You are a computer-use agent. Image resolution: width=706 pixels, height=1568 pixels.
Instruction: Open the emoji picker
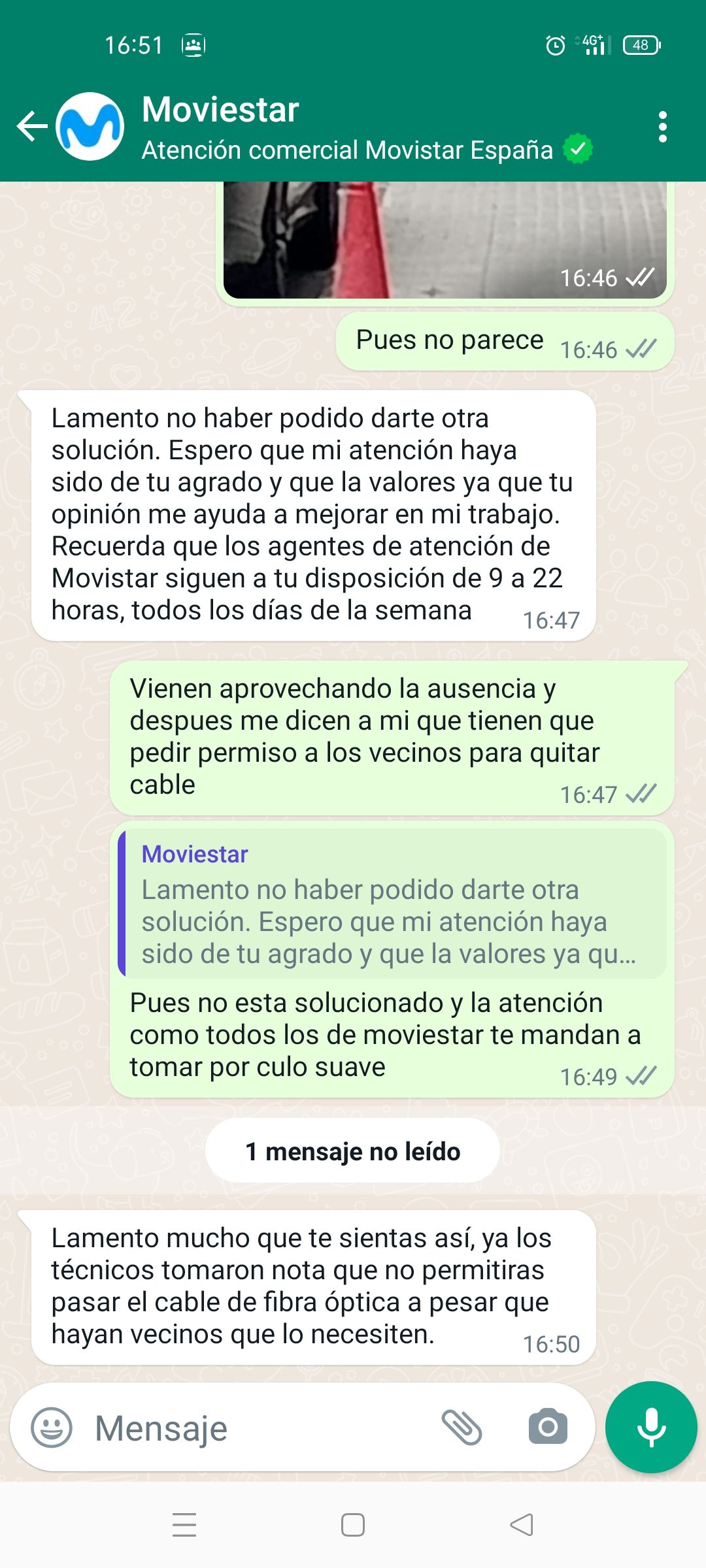[x=52, y=1427]
